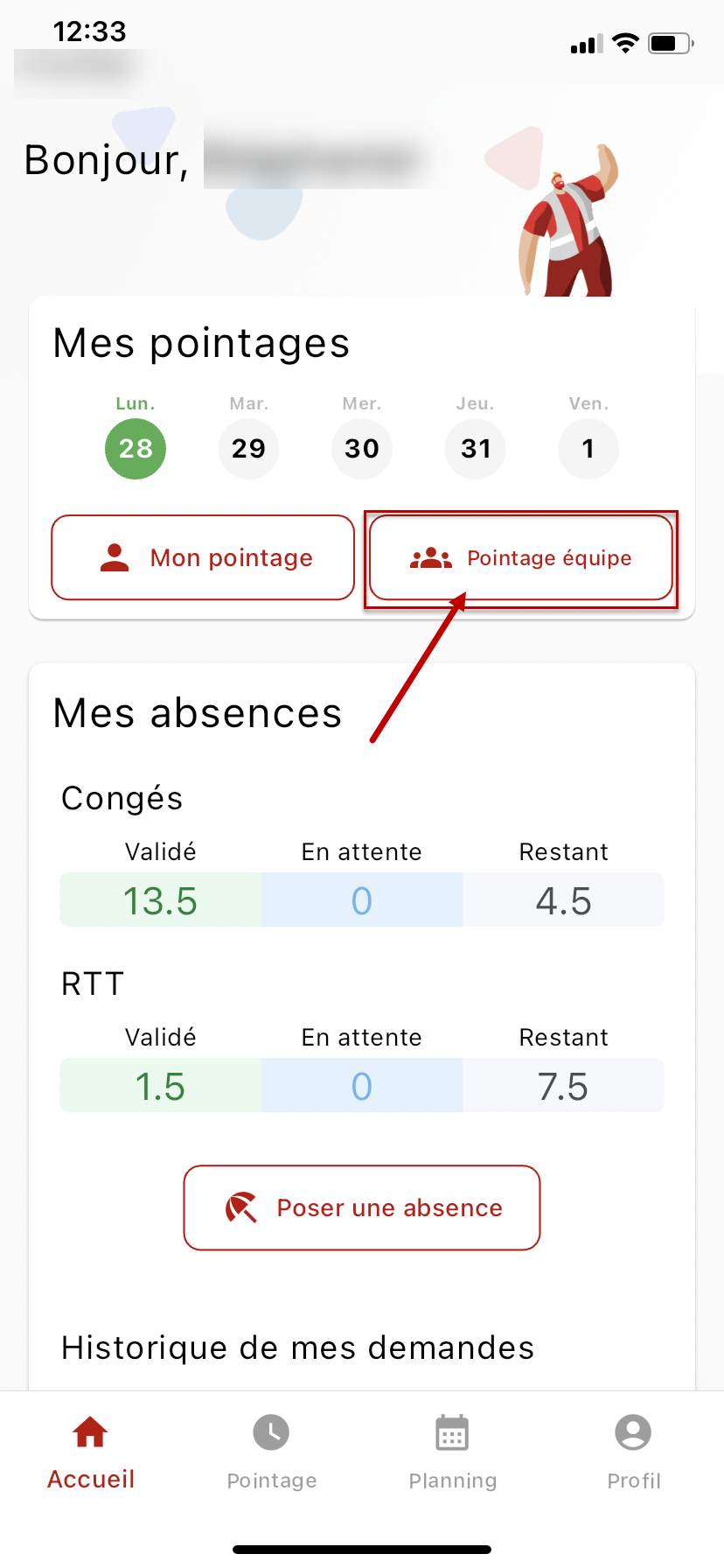Switch to the Pointage tab

[x=272, y=1452]
